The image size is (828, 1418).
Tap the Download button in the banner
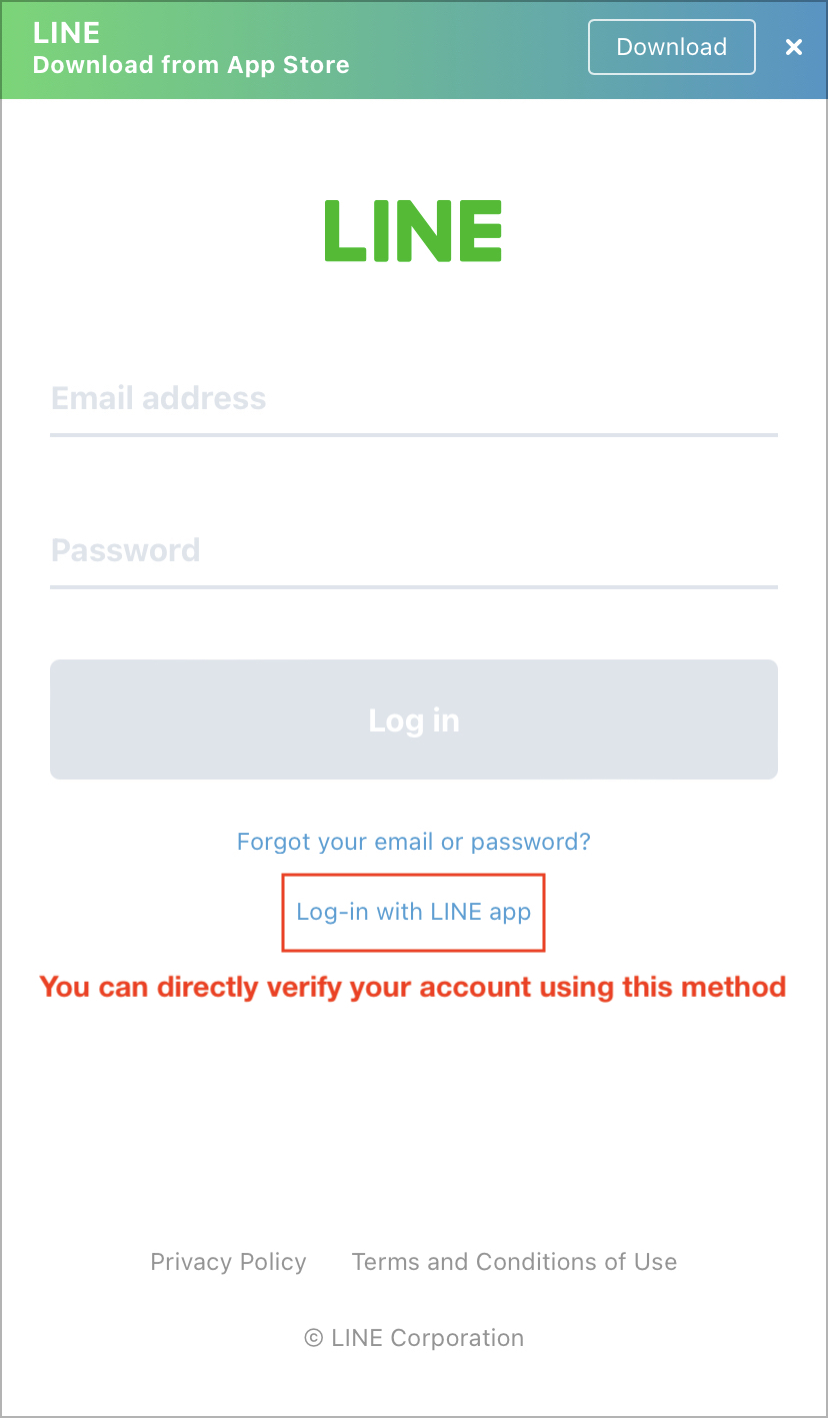pos(671,47)
